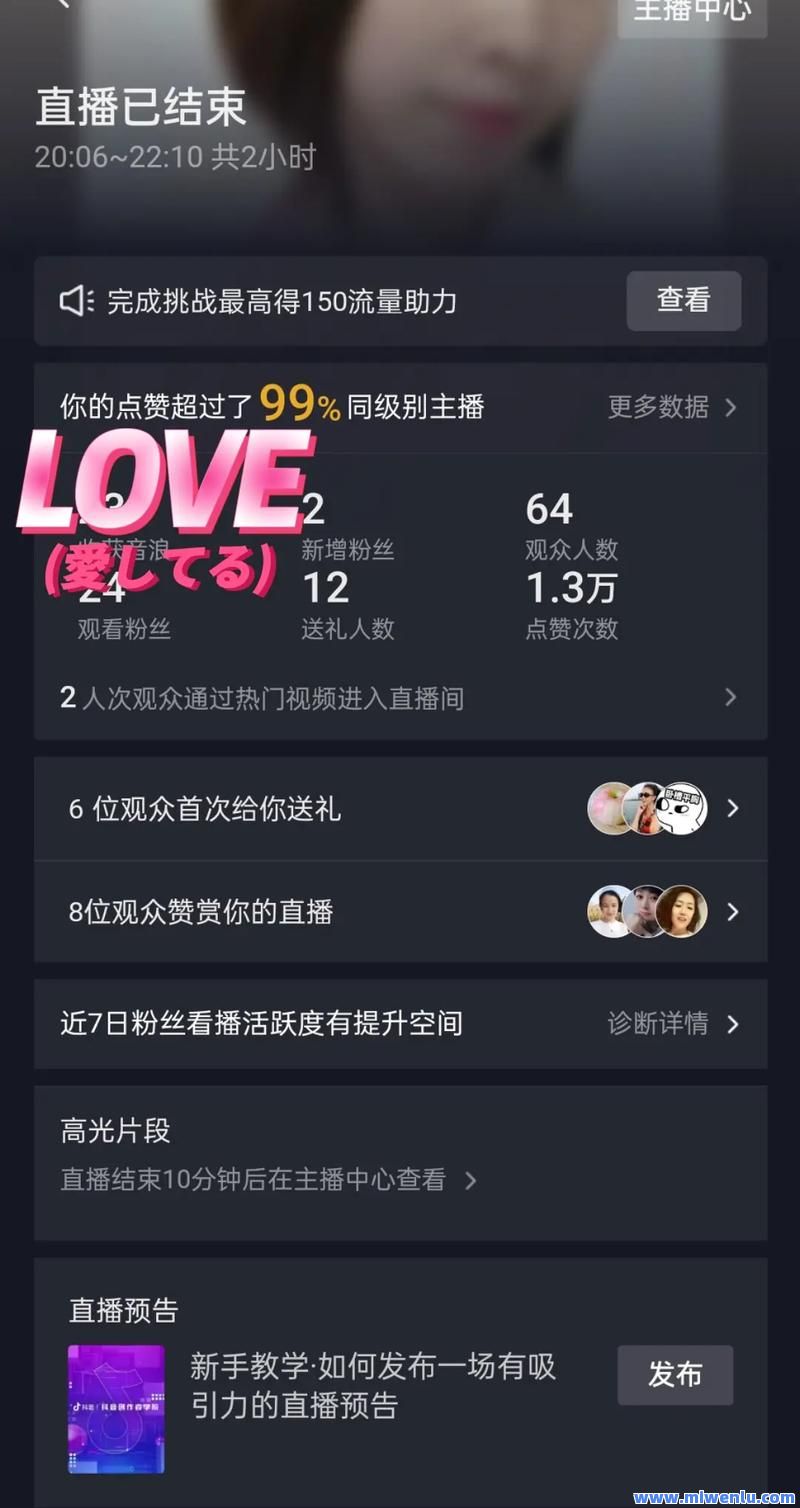Open 直播结束10分钟后在主播中心查看 link
This screenshot has height=1508, width=800.
(268, 1180)
